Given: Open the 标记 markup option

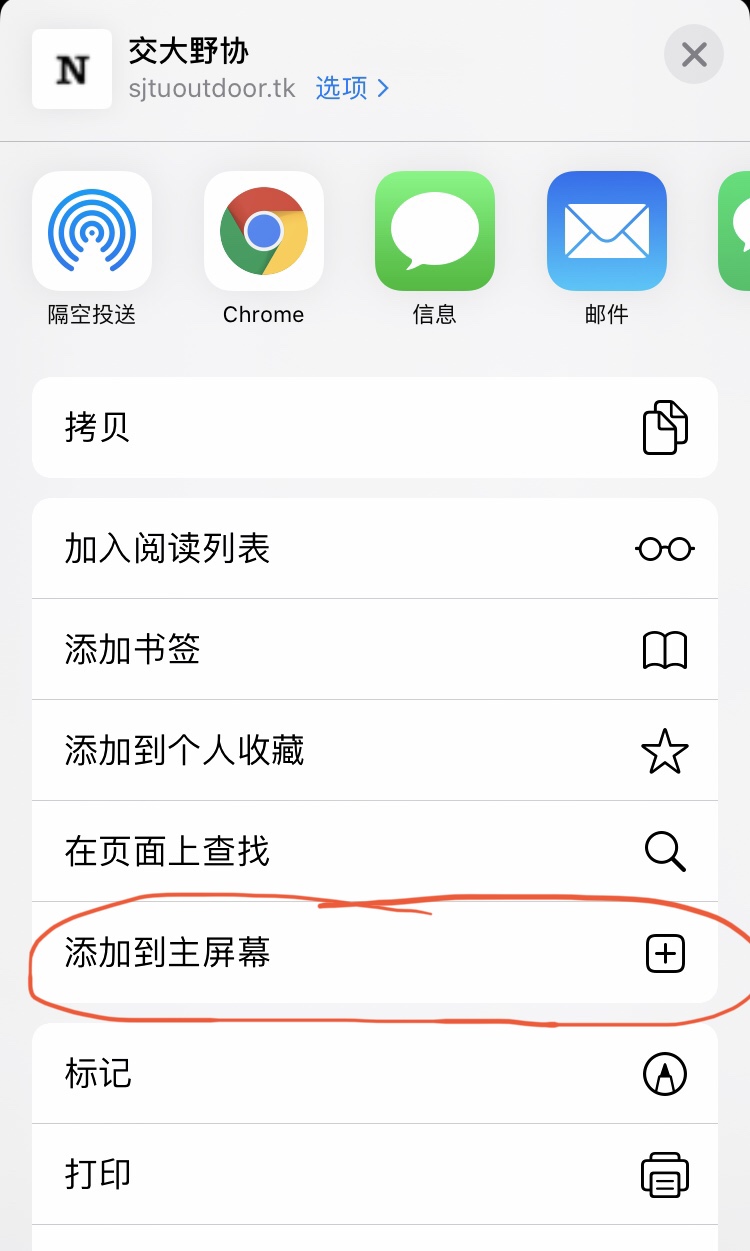Looking at the screenshot, I should (x=375, y=1073).
